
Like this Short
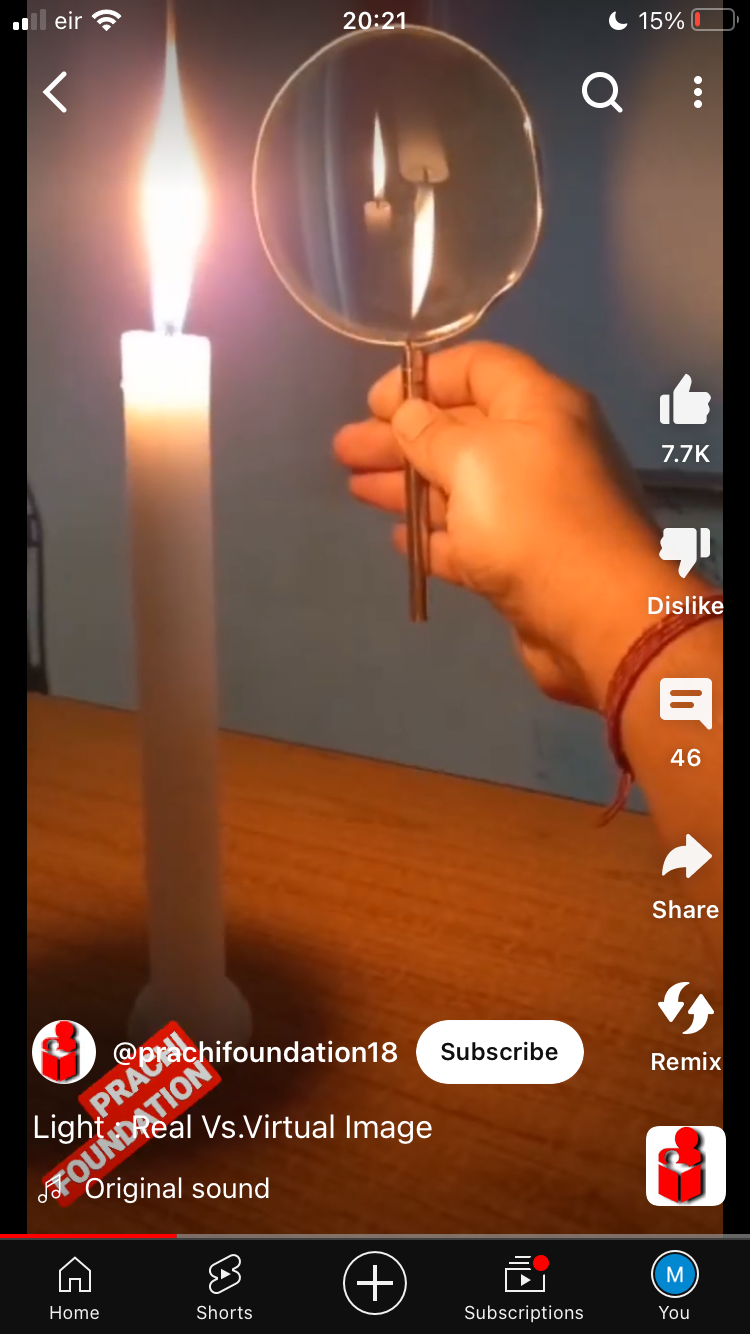coord(685,402)
